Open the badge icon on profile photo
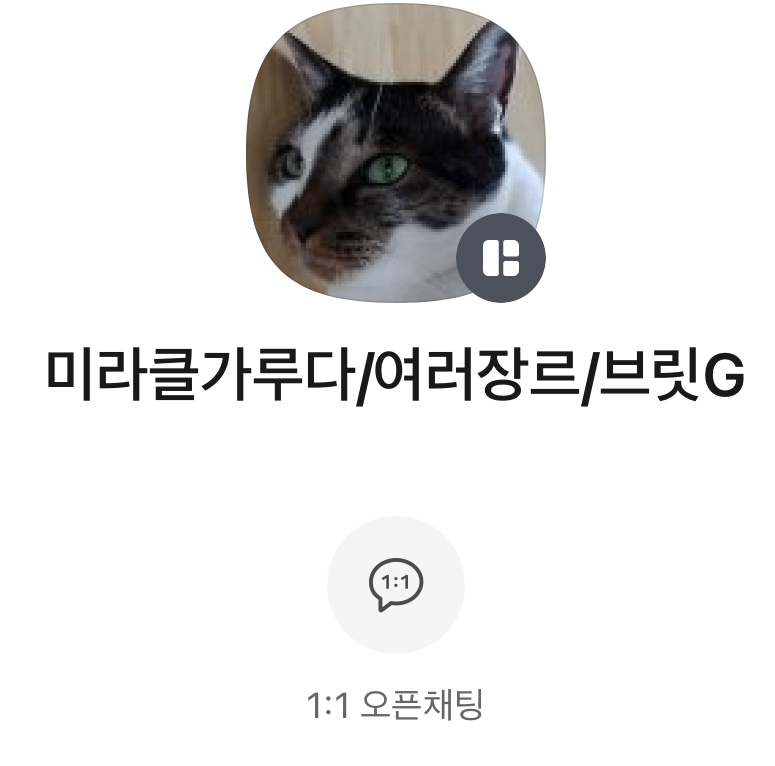 tap(500, 258)
